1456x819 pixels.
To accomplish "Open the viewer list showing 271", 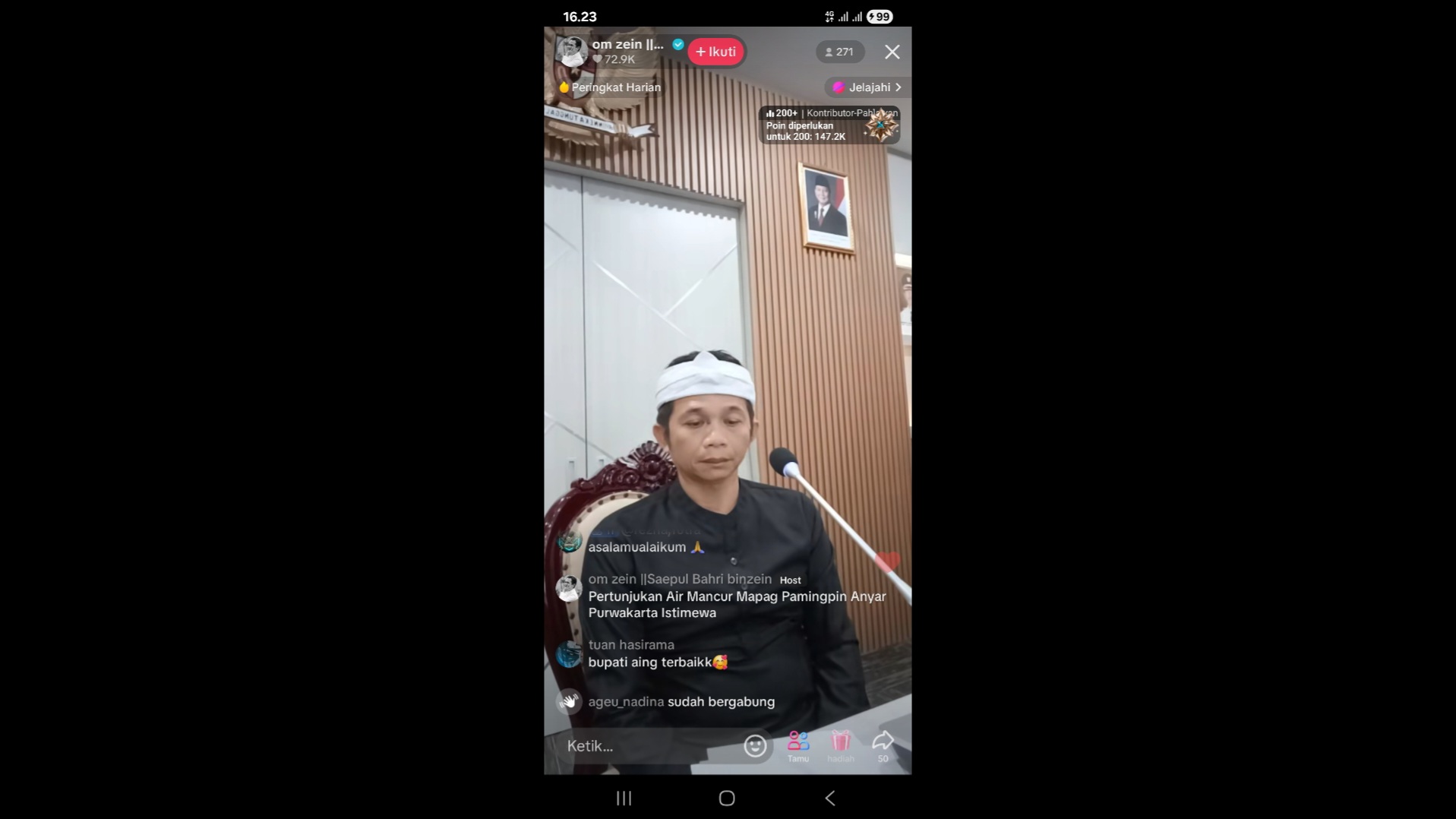I will [839, 52].
